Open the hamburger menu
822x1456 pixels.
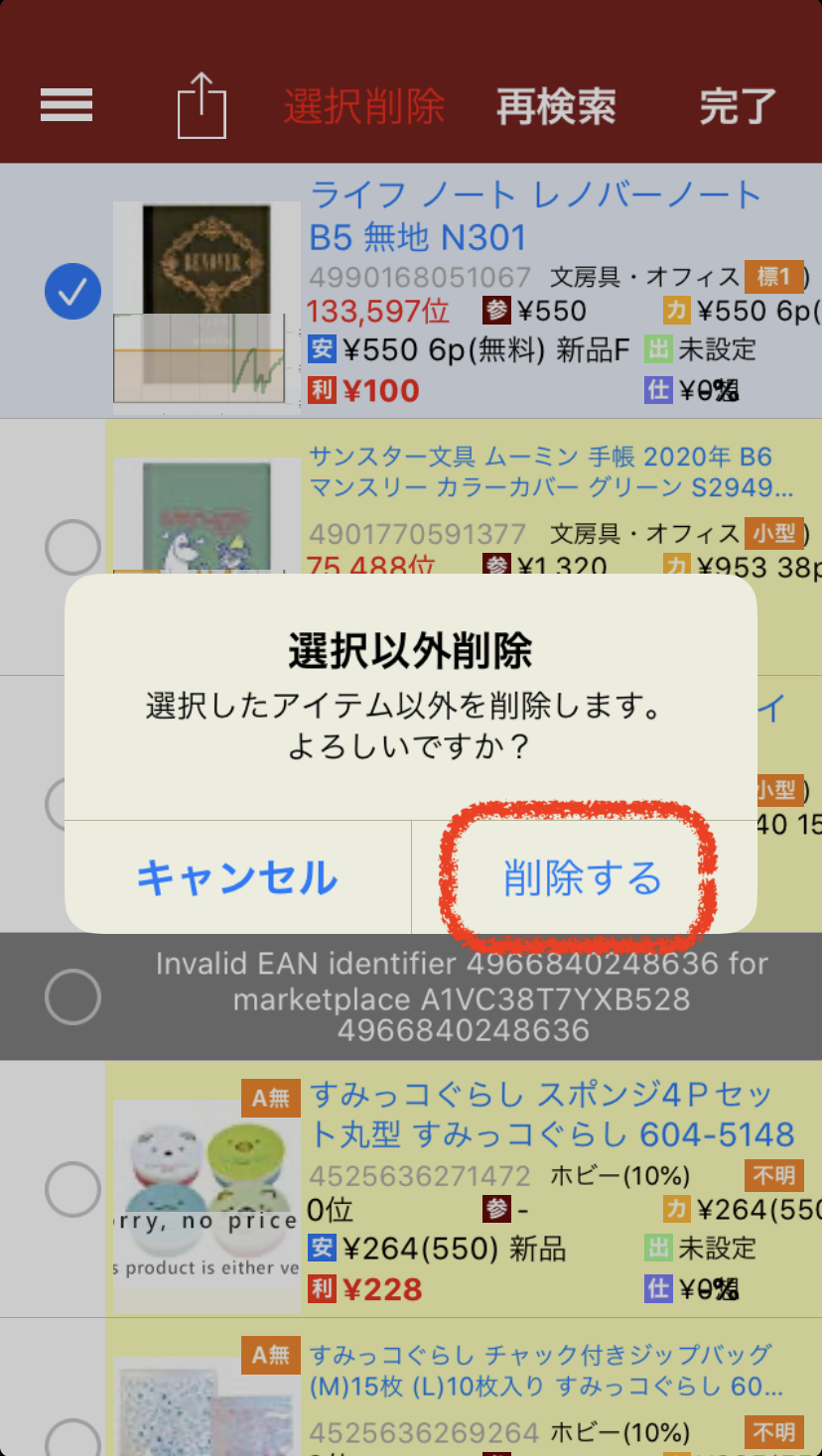click(x=67, y=105)
